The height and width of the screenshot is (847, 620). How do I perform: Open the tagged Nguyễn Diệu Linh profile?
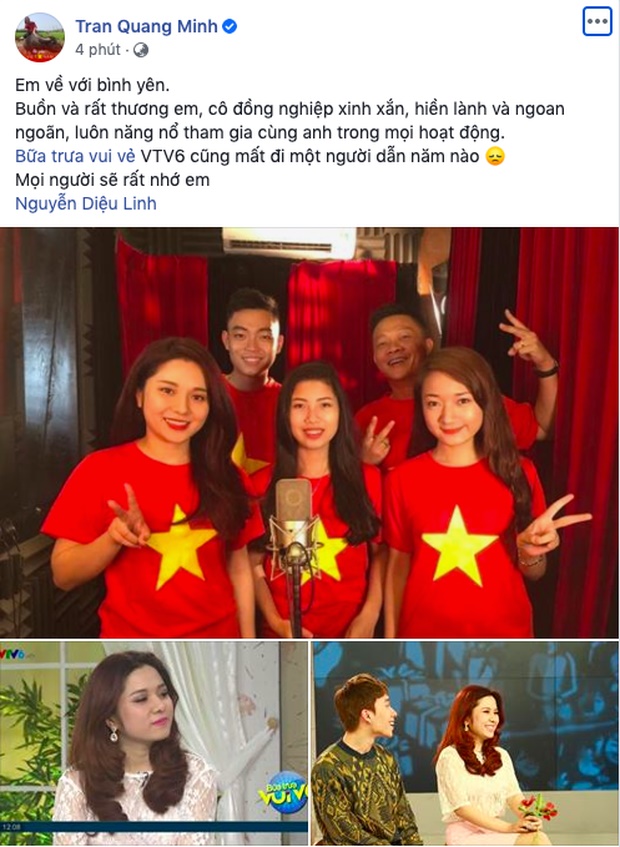pos(86,204)
